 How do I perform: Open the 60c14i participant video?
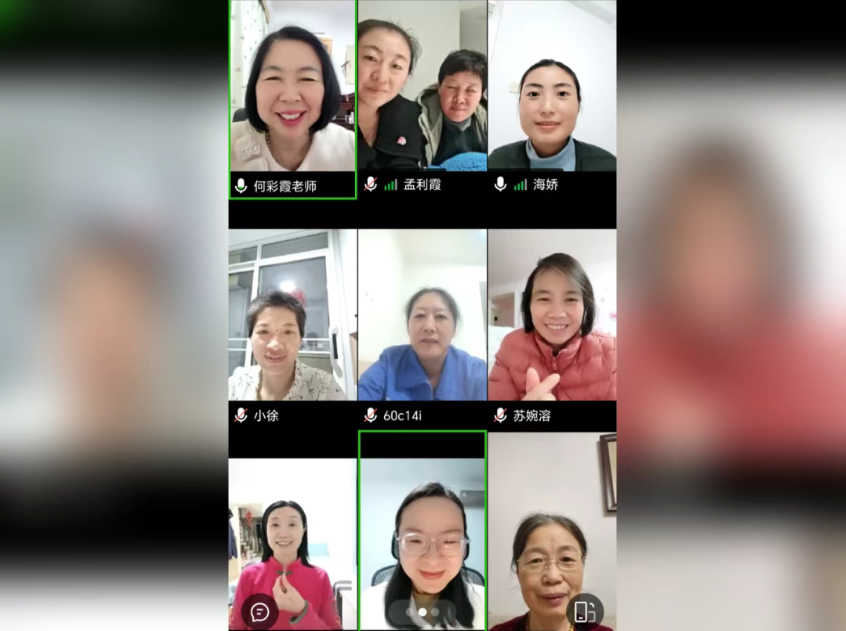tap(422, 318)
